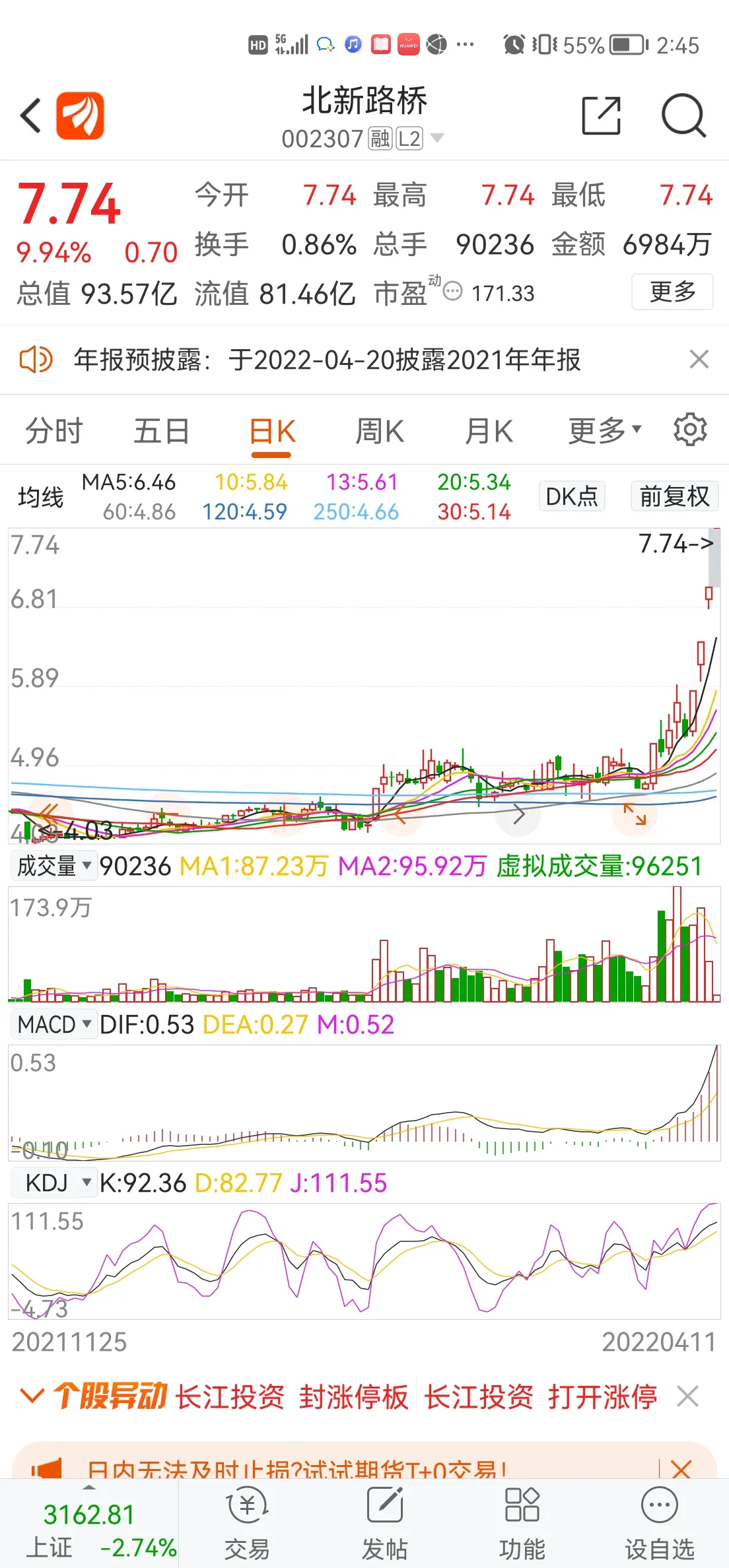Open the MACD indicator dropdown
This screenshot has height=1568, width=729.
click(x=54, y=1024)
